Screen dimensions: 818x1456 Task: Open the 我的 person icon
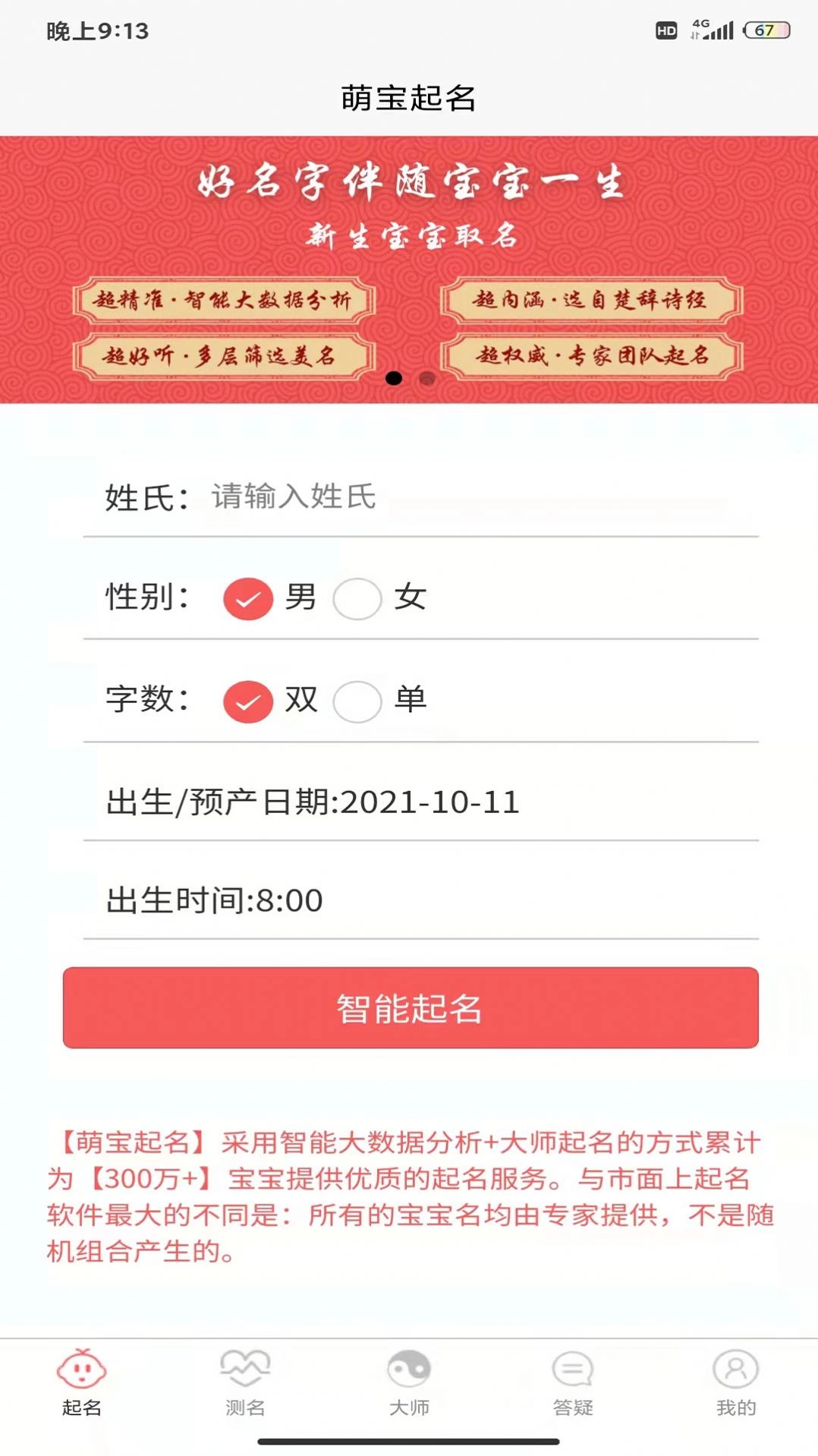pos(735,1383)
